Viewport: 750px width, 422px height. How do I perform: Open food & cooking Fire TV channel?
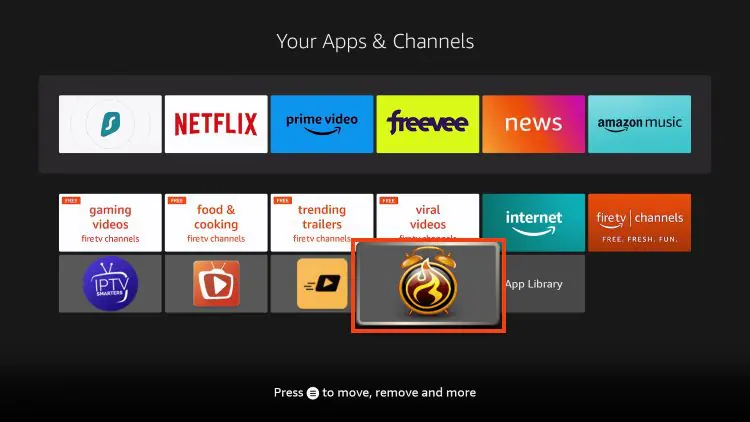216,222
